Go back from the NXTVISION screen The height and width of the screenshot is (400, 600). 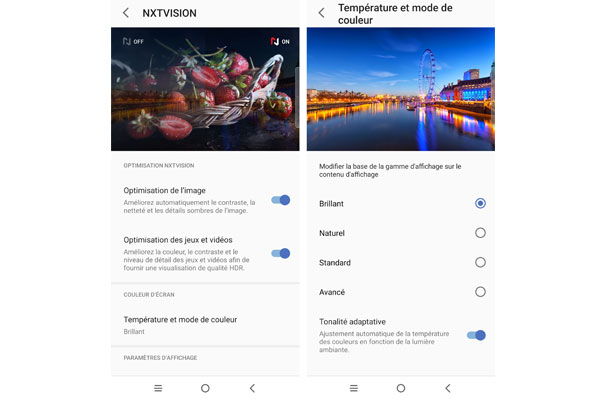coord(126,13)
